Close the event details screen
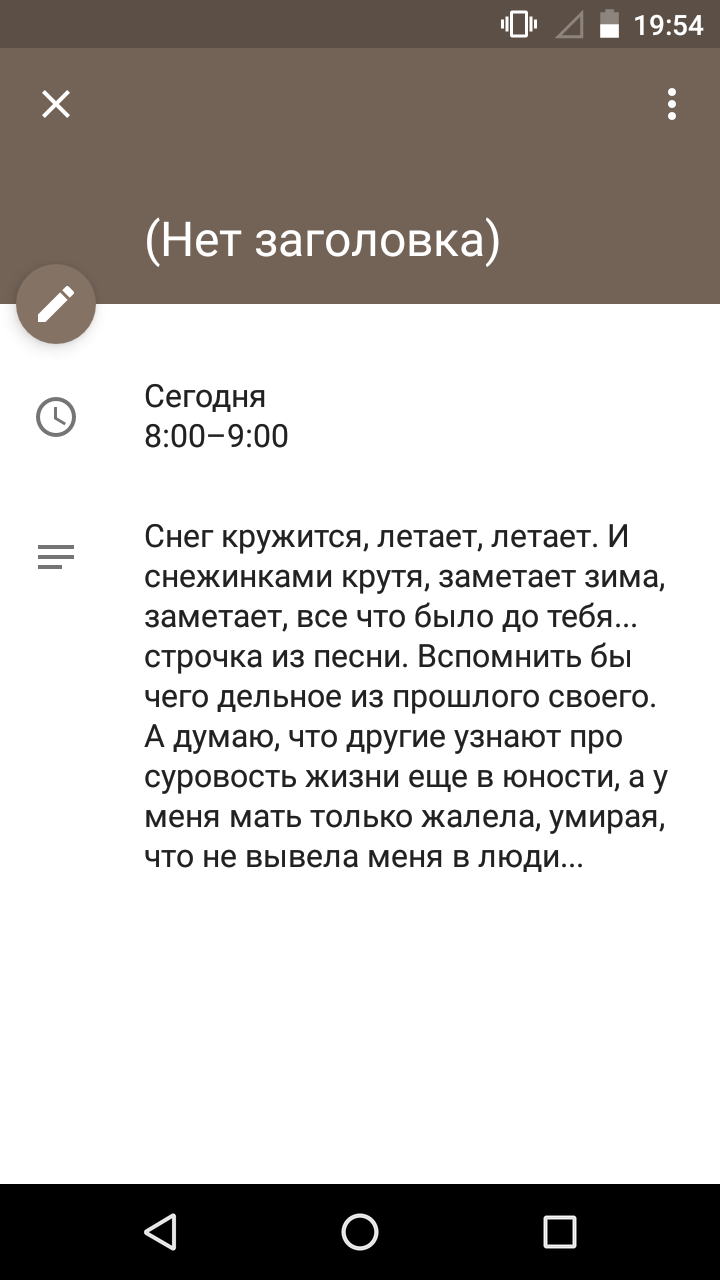Viewport: 720px width, 1280px height. click(56, 104)
